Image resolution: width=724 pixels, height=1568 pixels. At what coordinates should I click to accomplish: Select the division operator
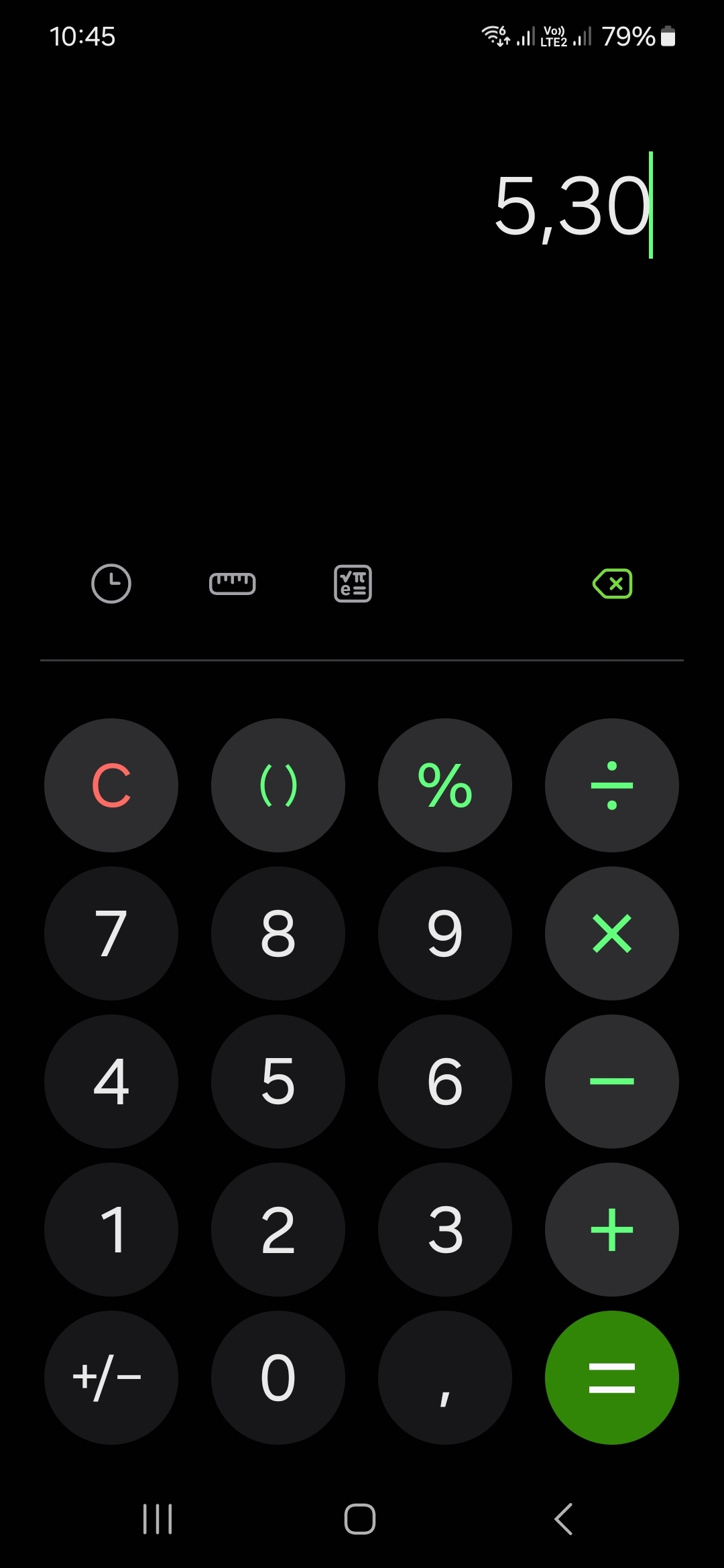coord(612,785)
